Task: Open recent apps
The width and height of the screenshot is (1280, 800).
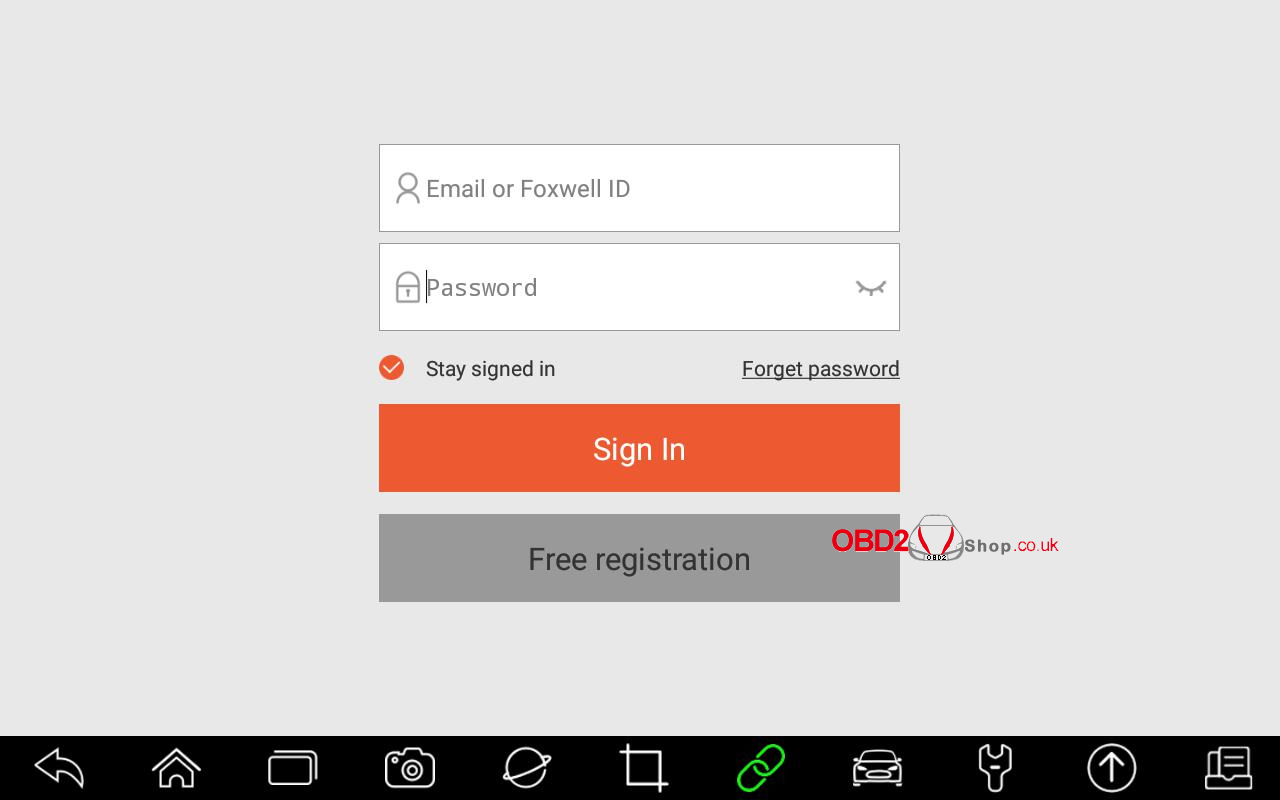Action: (x=293, y=768)
